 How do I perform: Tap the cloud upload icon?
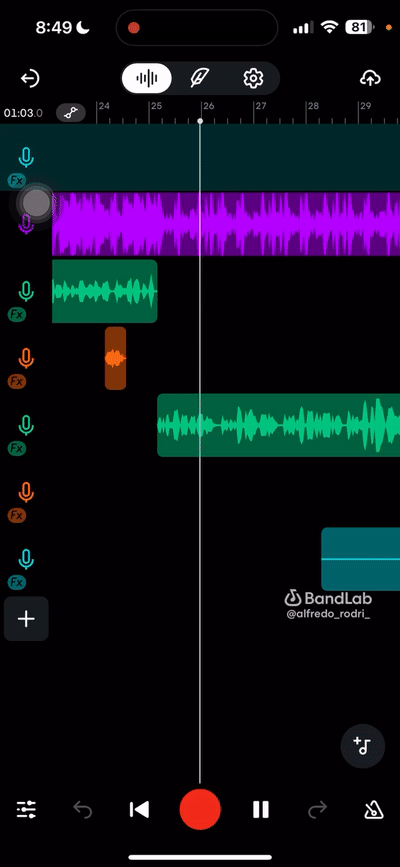[x=370, y=79]
